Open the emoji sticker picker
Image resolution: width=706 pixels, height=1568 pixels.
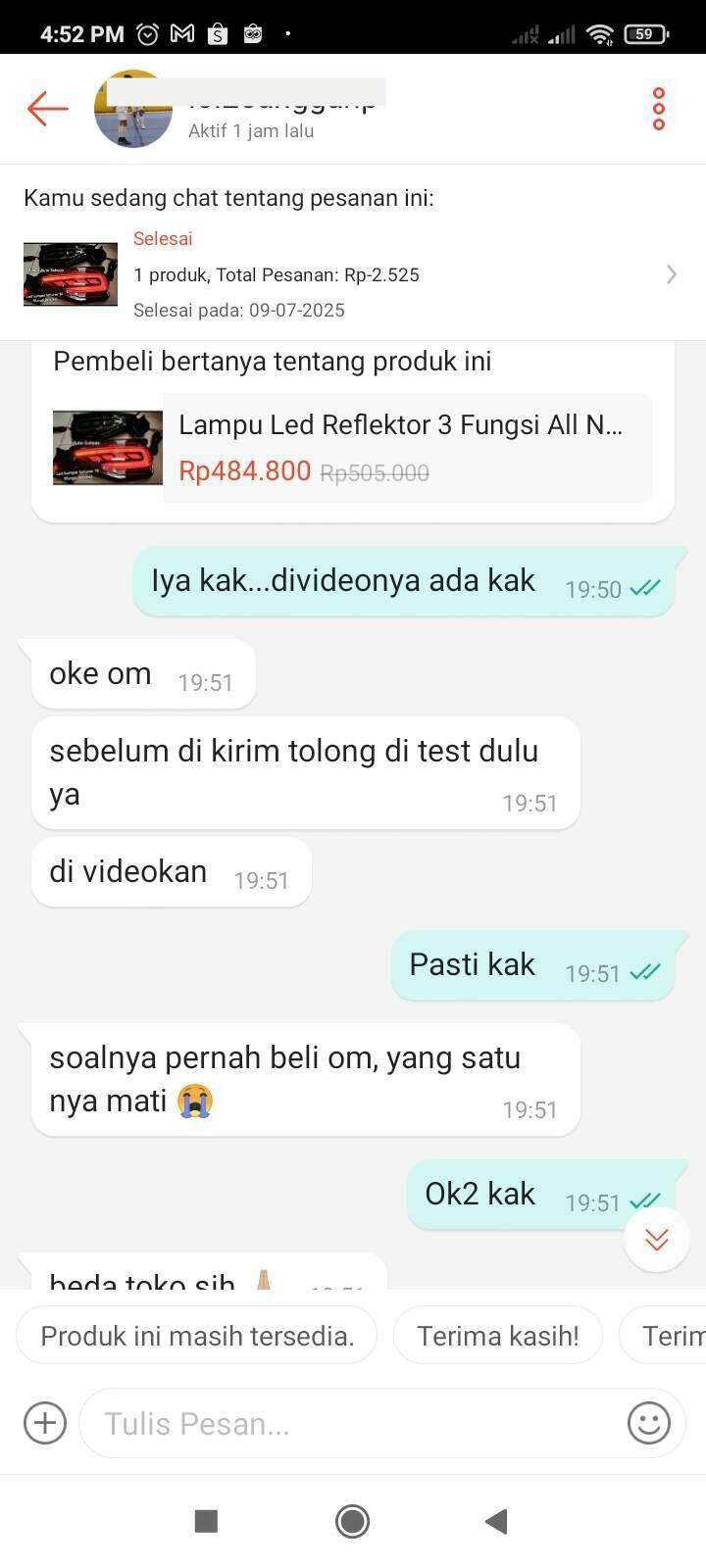[649, 1423]
